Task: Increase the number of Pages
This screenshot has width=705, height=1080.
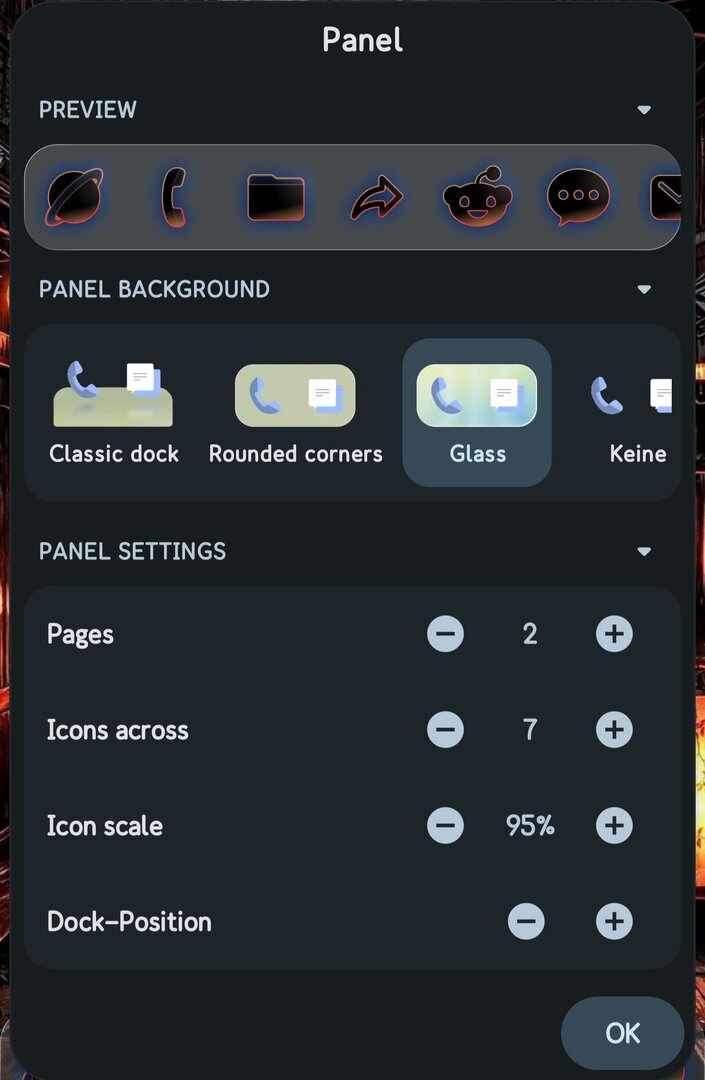Action: coord(614,634)
